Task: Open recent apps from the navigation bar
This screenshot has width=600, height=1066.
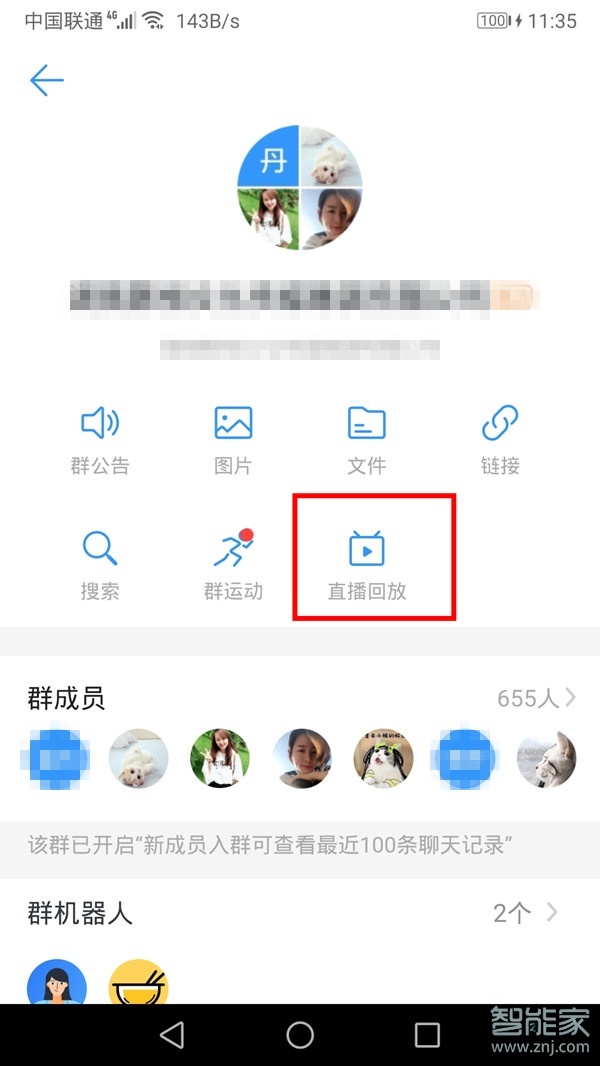Action: [x=427, y=1035]
